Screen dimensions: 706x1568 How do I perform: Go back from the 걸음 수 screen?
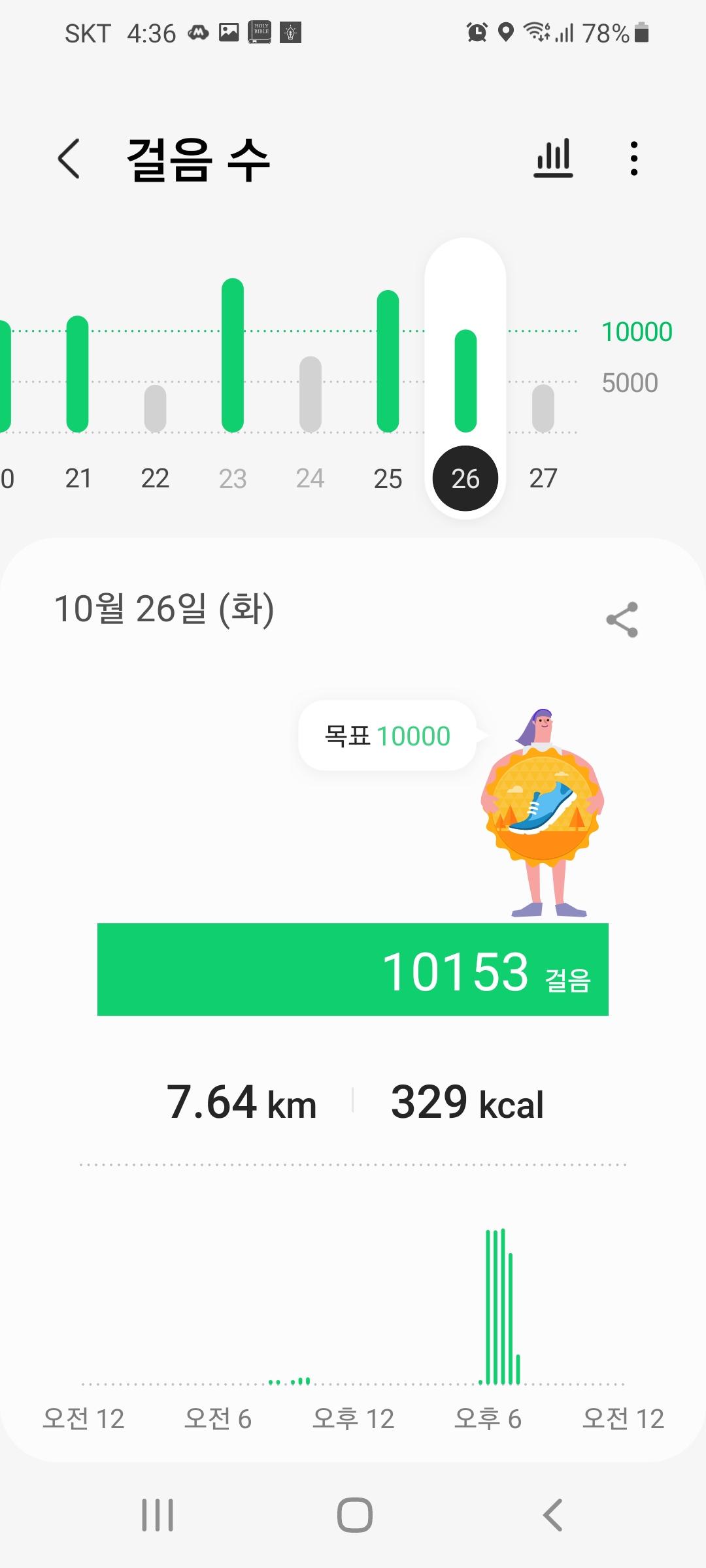coord(69,159)
